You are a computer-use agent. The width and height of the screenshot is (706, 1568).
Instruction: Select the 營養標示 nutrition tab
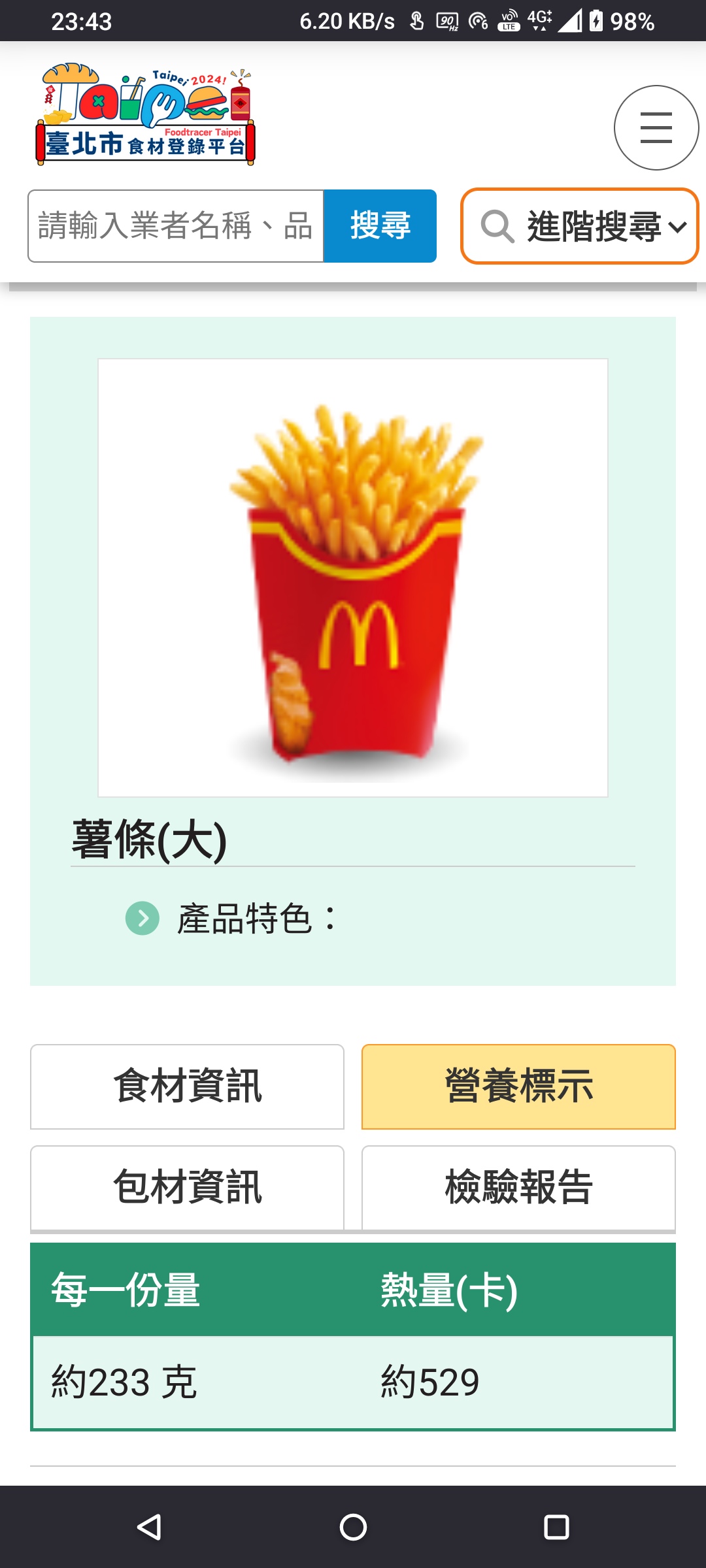(x=518, y=1086)
